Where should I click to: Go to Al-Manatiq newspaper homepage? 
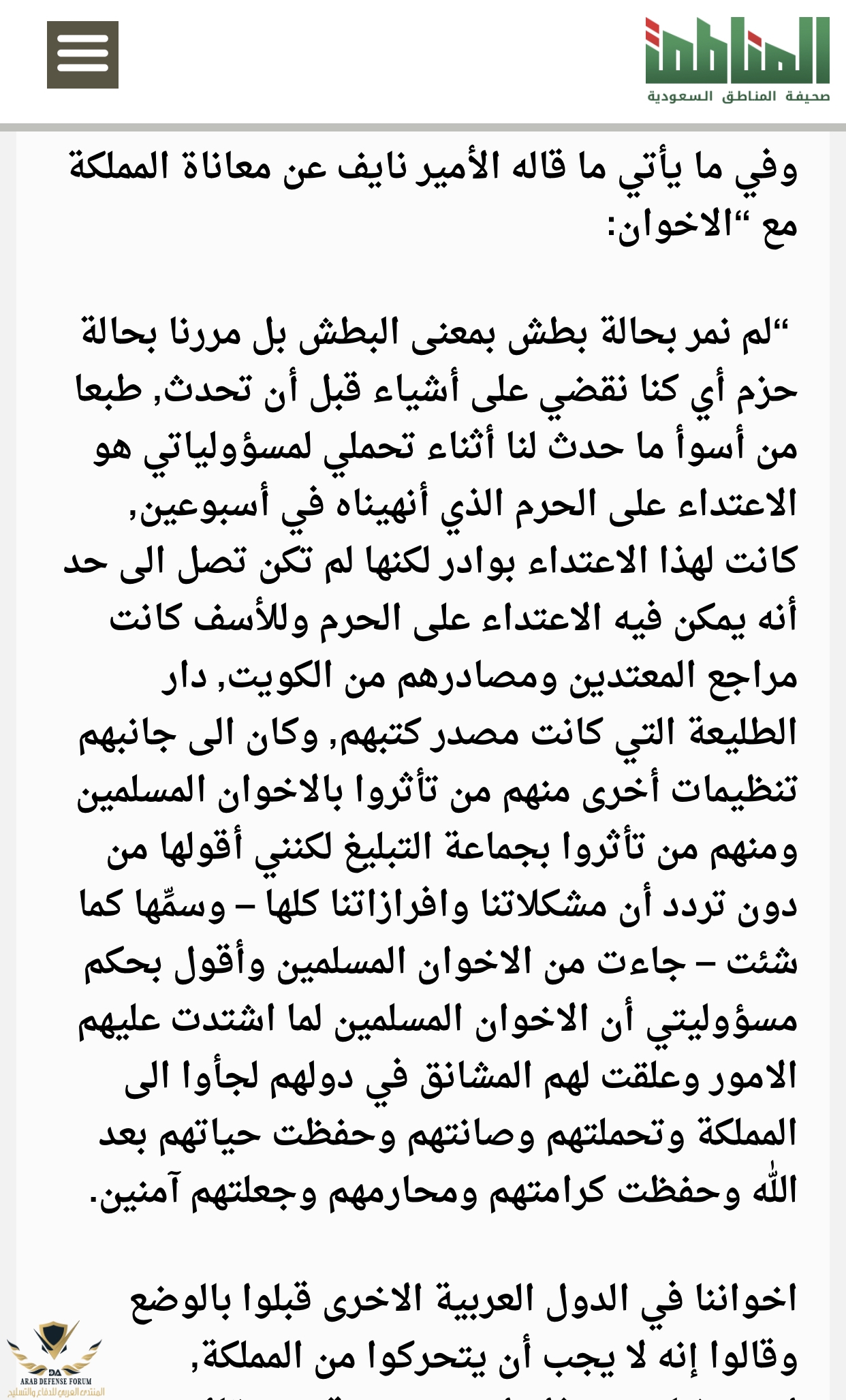[x=738, y=60]
